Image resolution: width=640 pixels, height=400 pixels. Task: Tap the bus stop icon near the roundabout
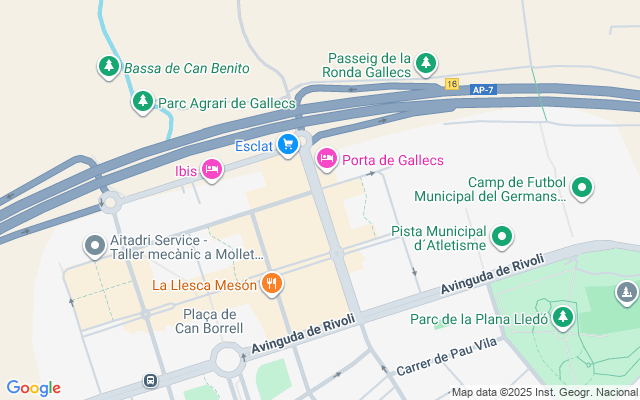point(150,380)
